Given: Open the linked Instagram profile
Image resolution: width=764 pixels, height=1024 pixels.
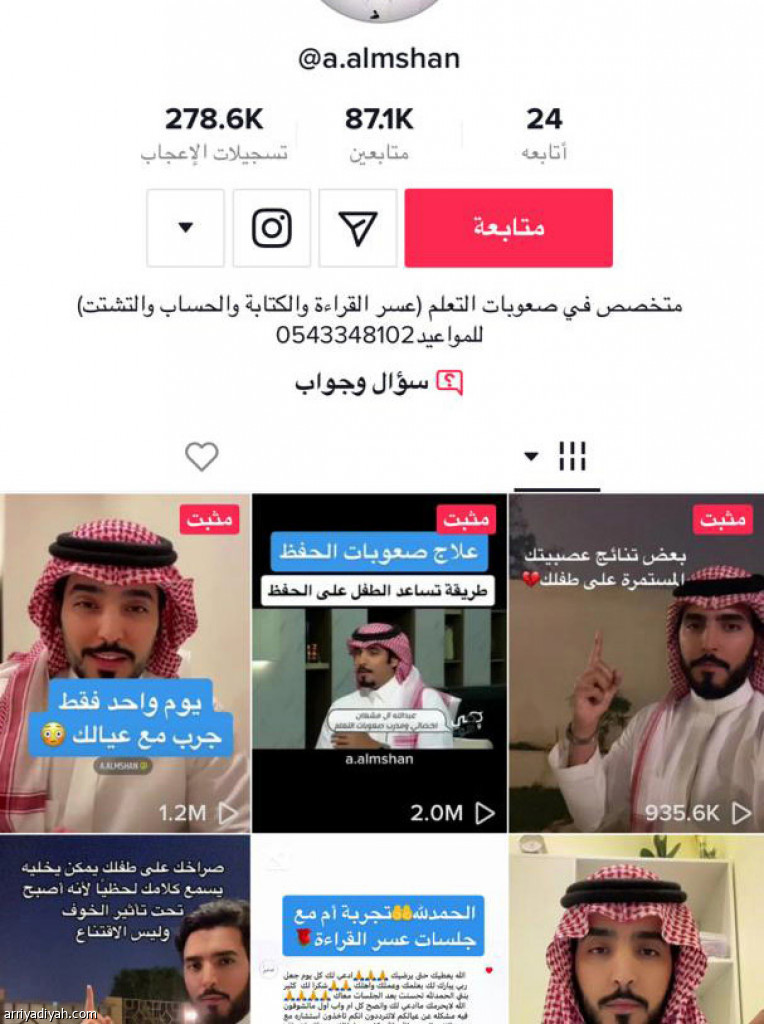Looking at the screenshot, I should [x=271, y=228].
